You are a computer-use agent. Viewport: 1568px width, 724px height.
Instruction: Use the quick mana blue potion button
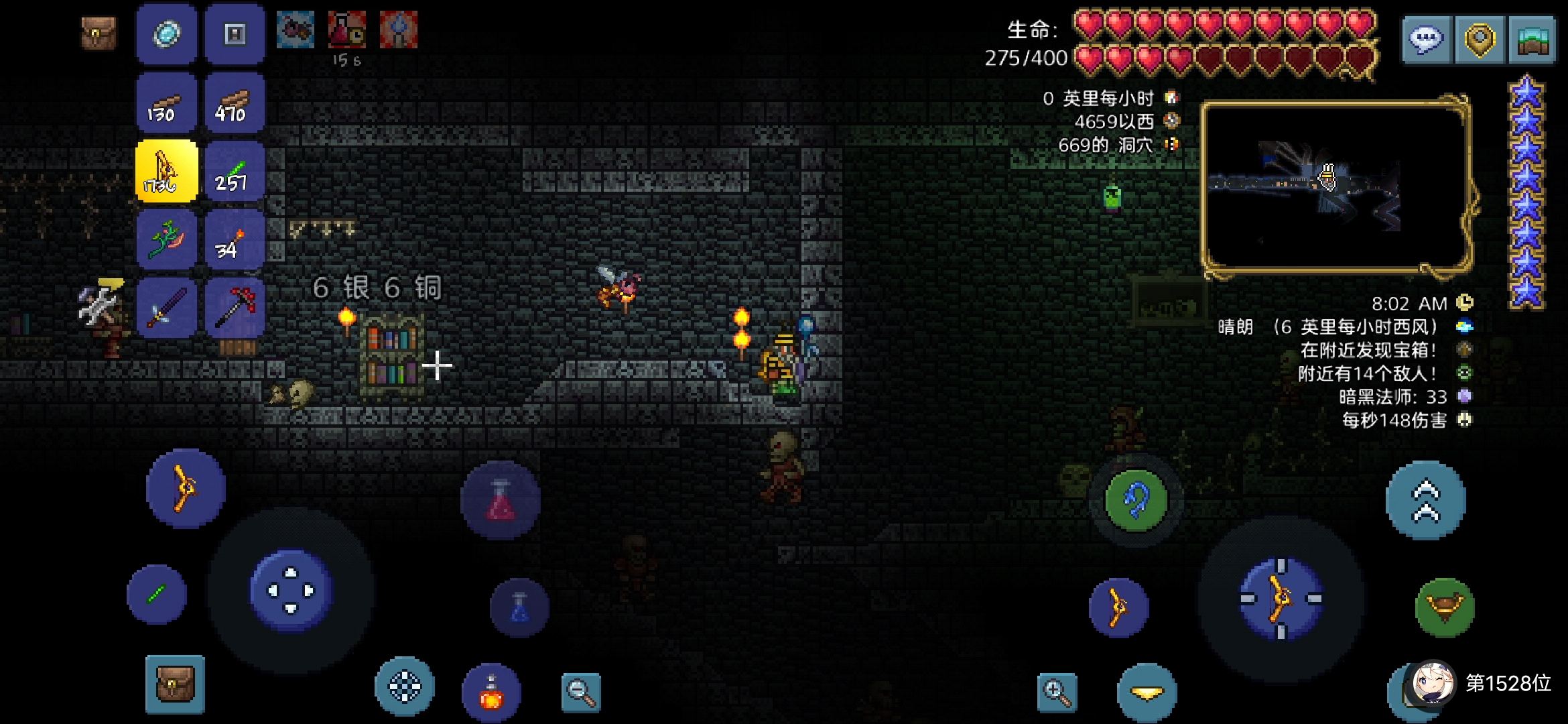(x=519, y=607)
